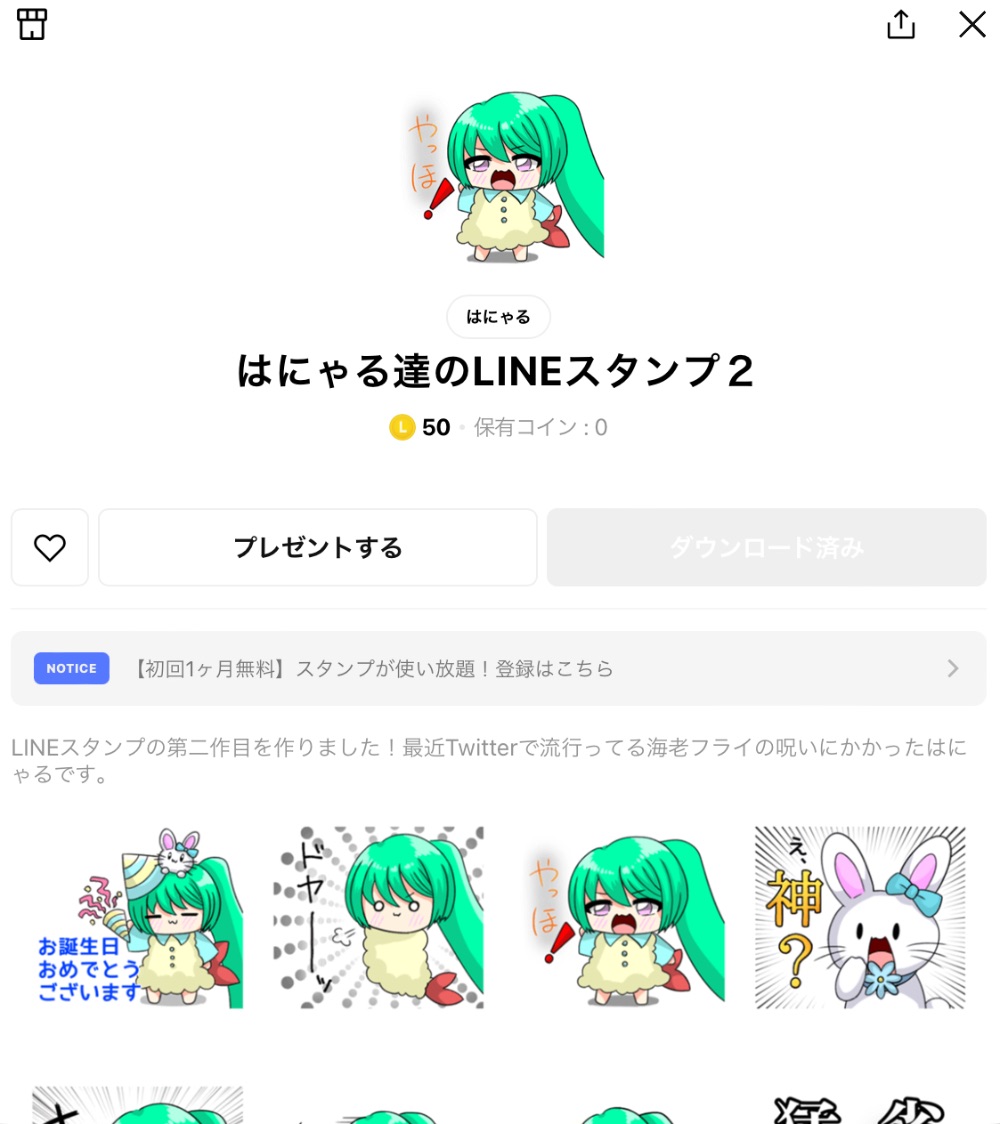This screenshot has height=1124, width=1000.
Task: Click the 保有コイン：0 balance display
Action: tap(540, 427)
